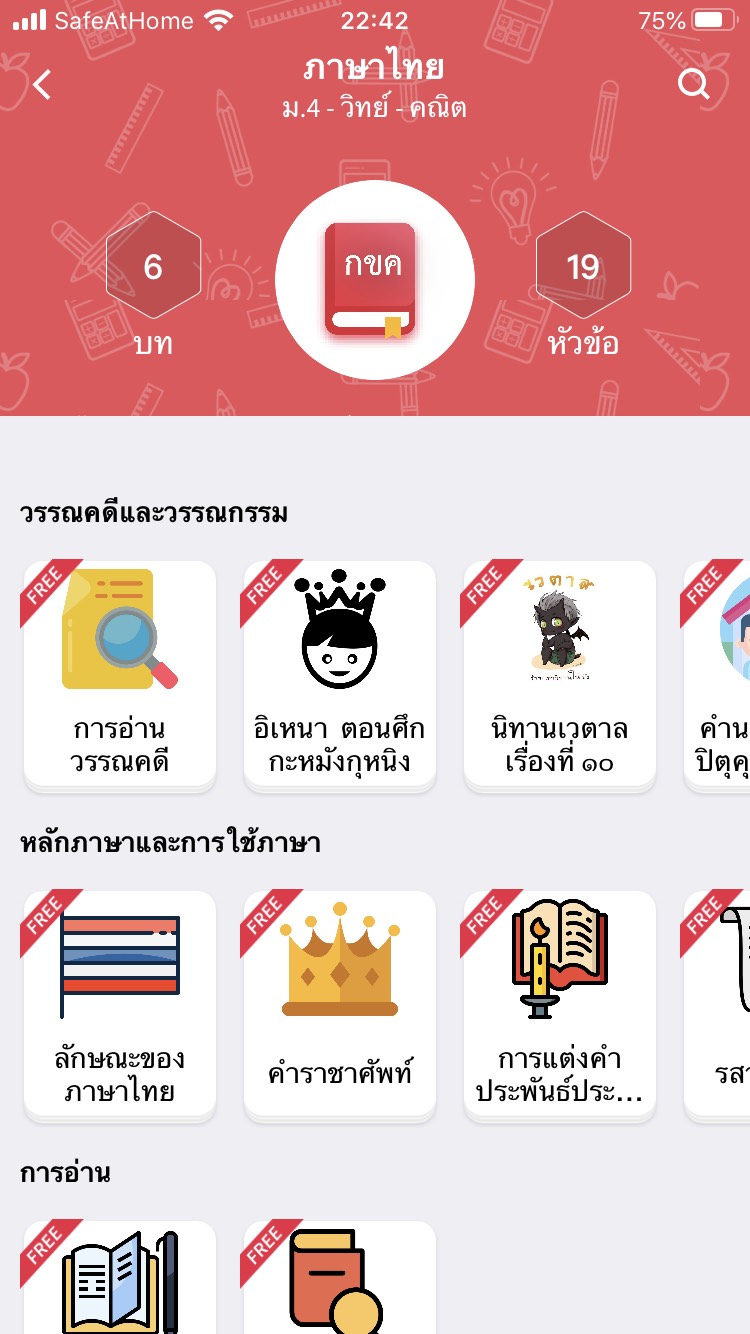Open the การอ่านวรรณคดี lesson card

coord(119,675)
